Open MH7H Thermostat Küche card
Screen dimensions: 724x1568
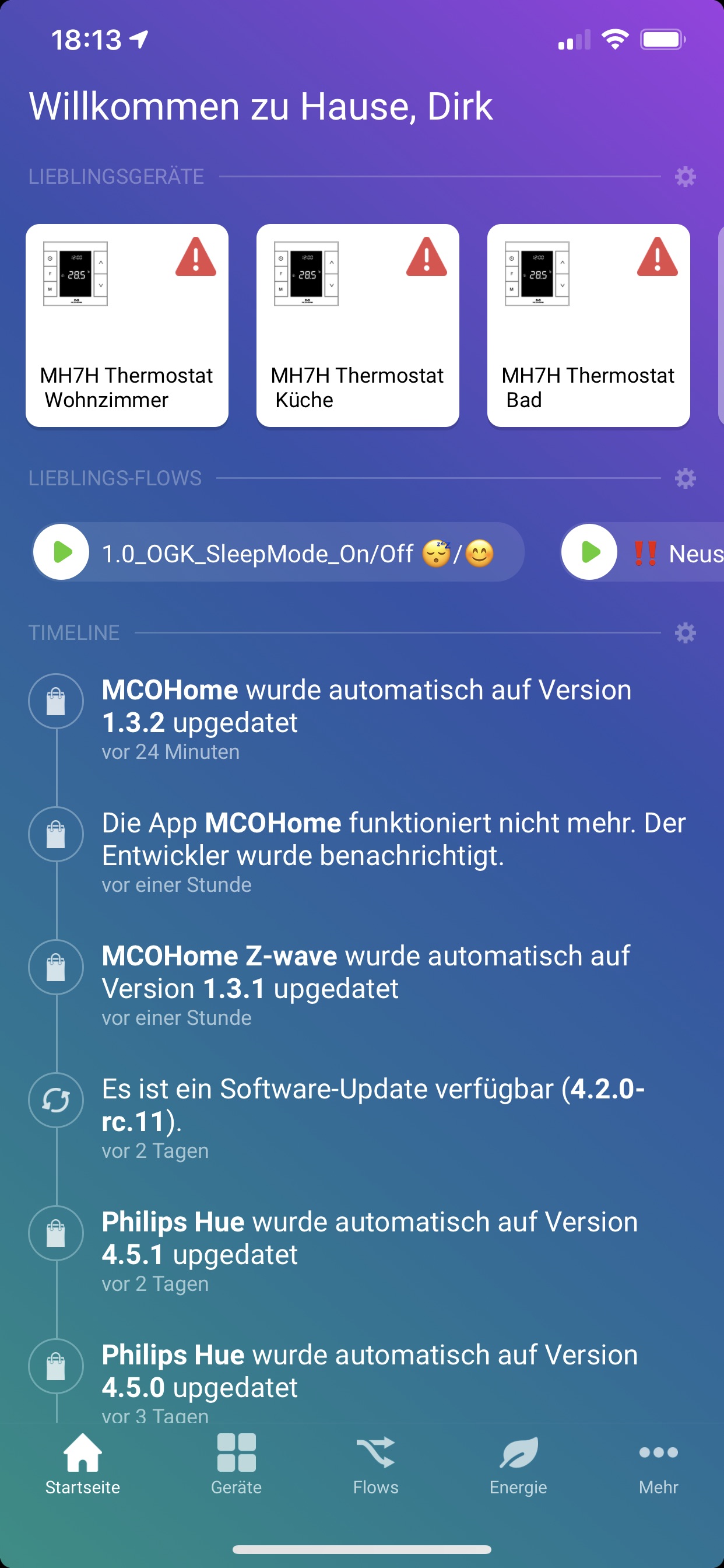(357, 325)
